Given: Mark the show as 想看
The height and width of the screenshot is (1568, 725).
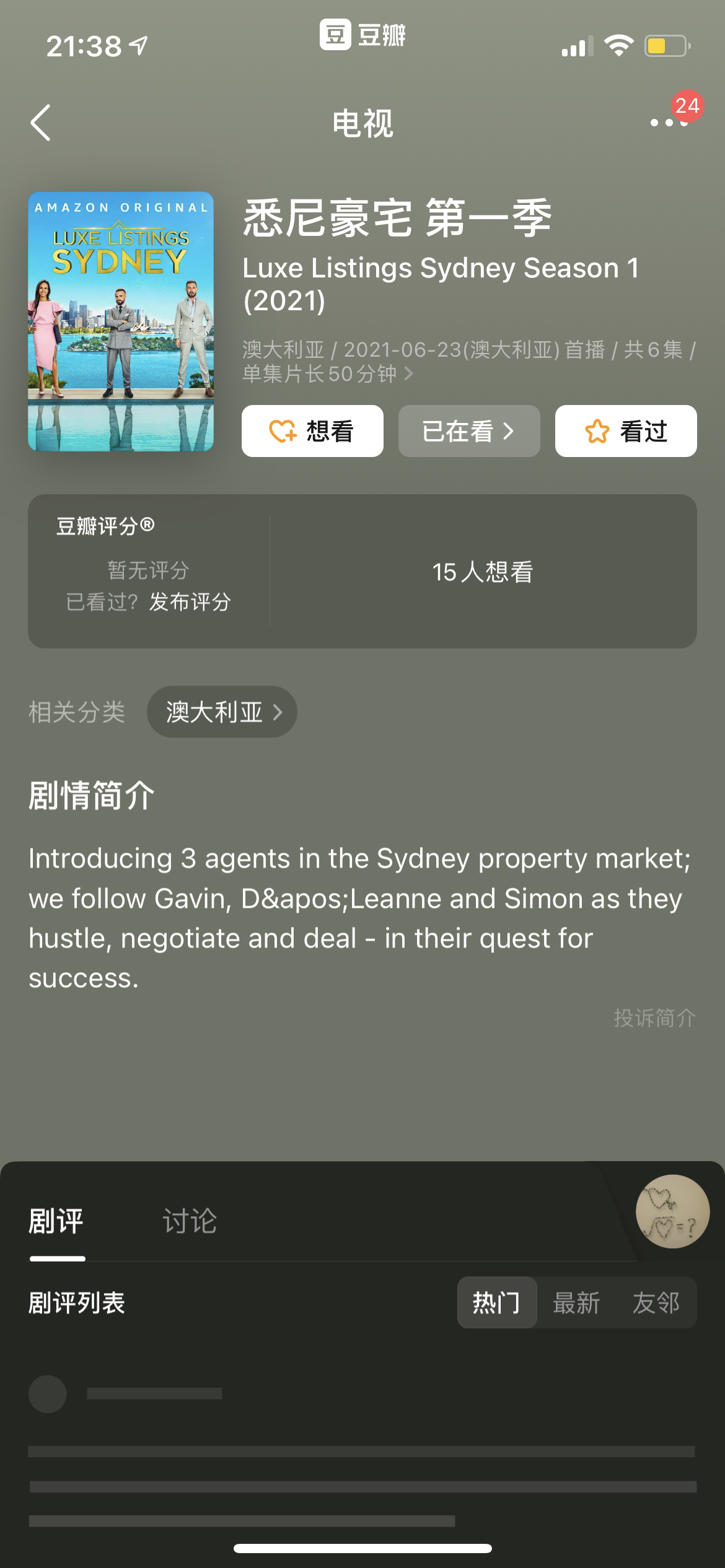Looking at the screenshot, I should (x=312, y=431).
